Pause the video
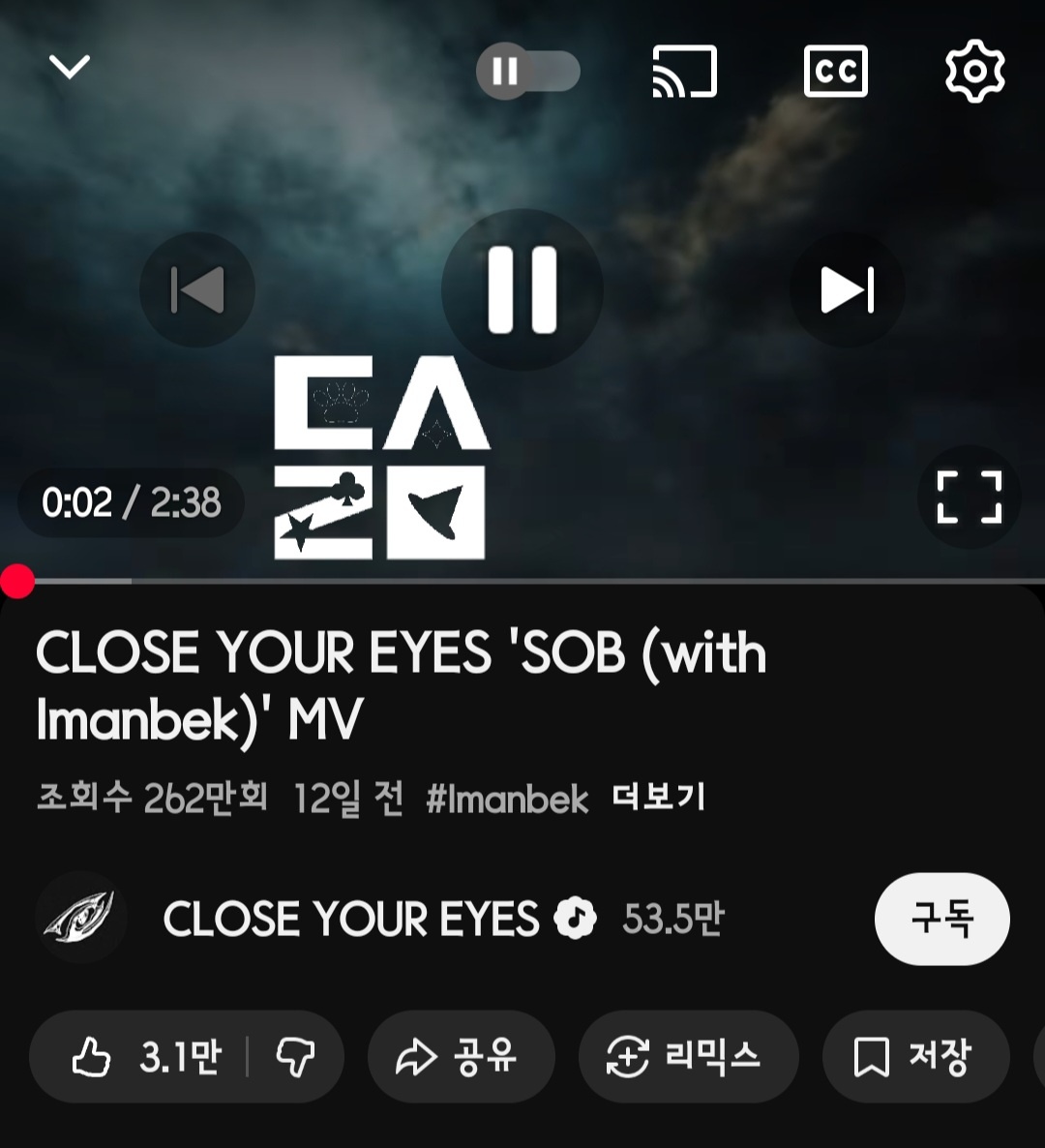Viewport: 1045px width, 1148px height. (x=522, y=289)
